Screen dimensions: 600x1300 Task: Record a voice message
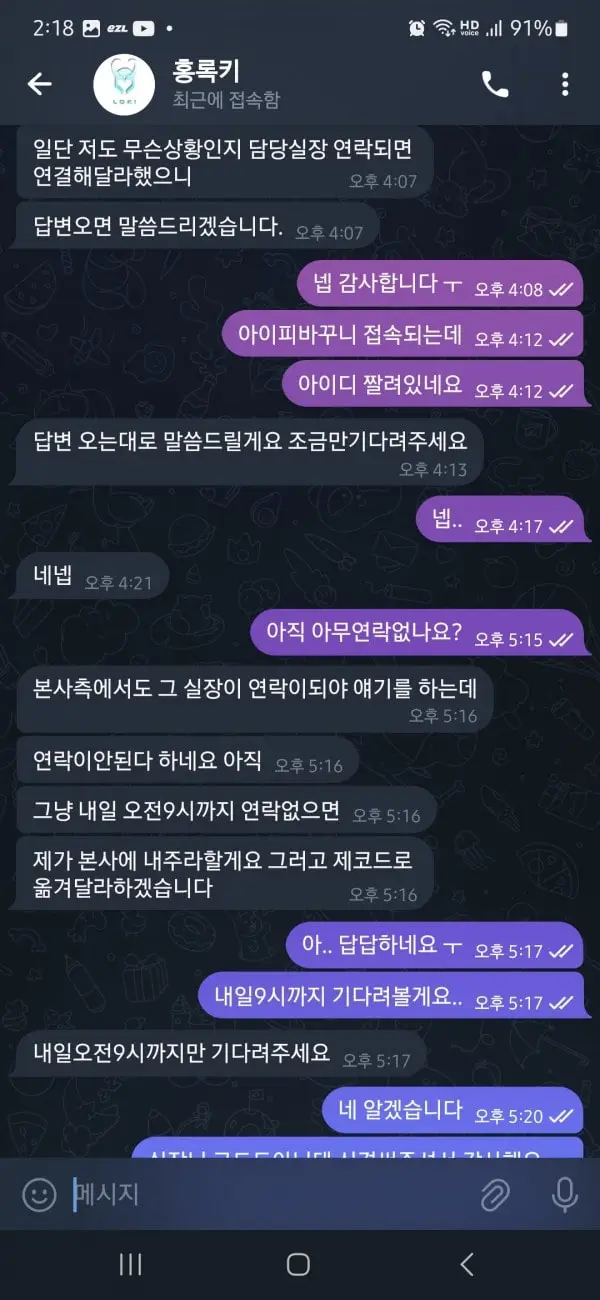pyautogui.click(x=565, y=1194)
